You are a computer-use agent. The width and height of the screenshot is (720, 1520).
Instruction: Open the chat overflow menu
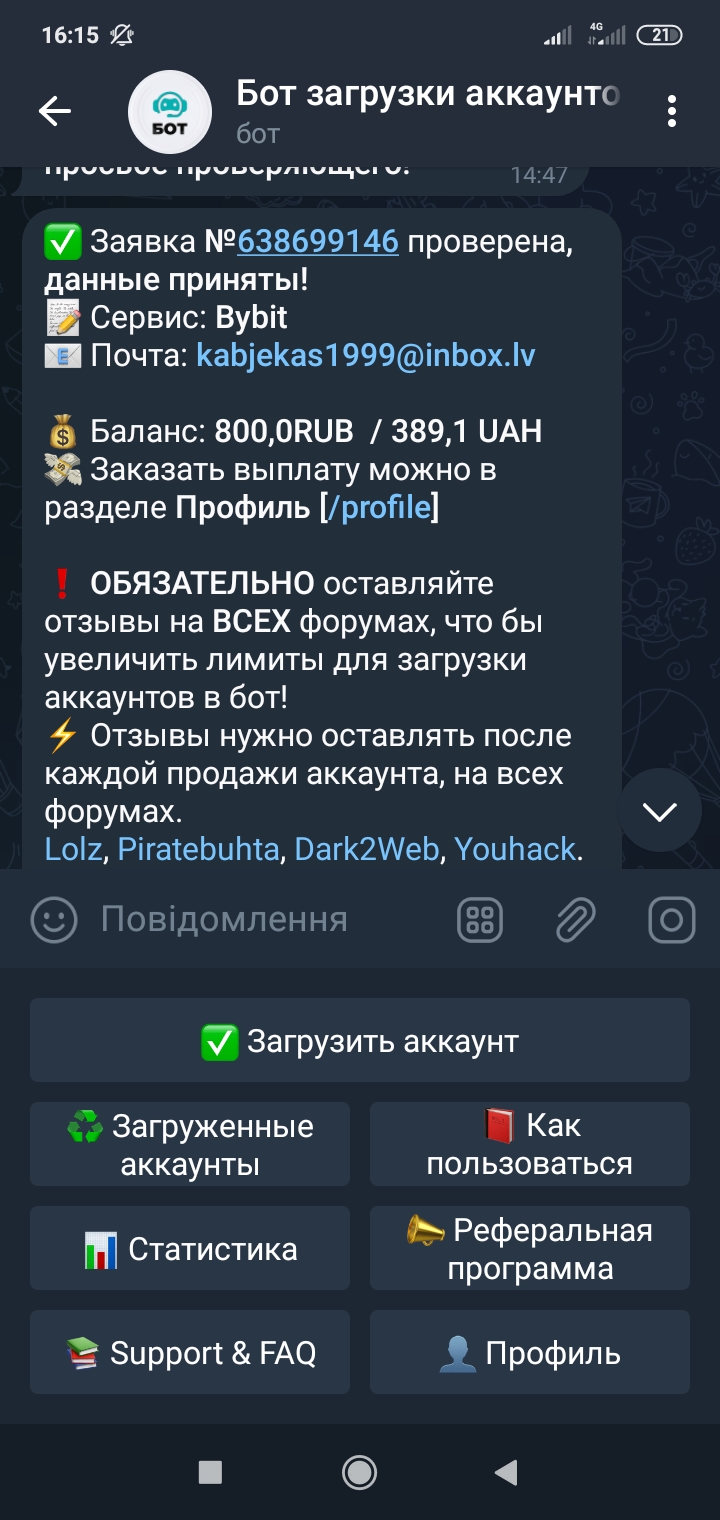pos(672,111)
